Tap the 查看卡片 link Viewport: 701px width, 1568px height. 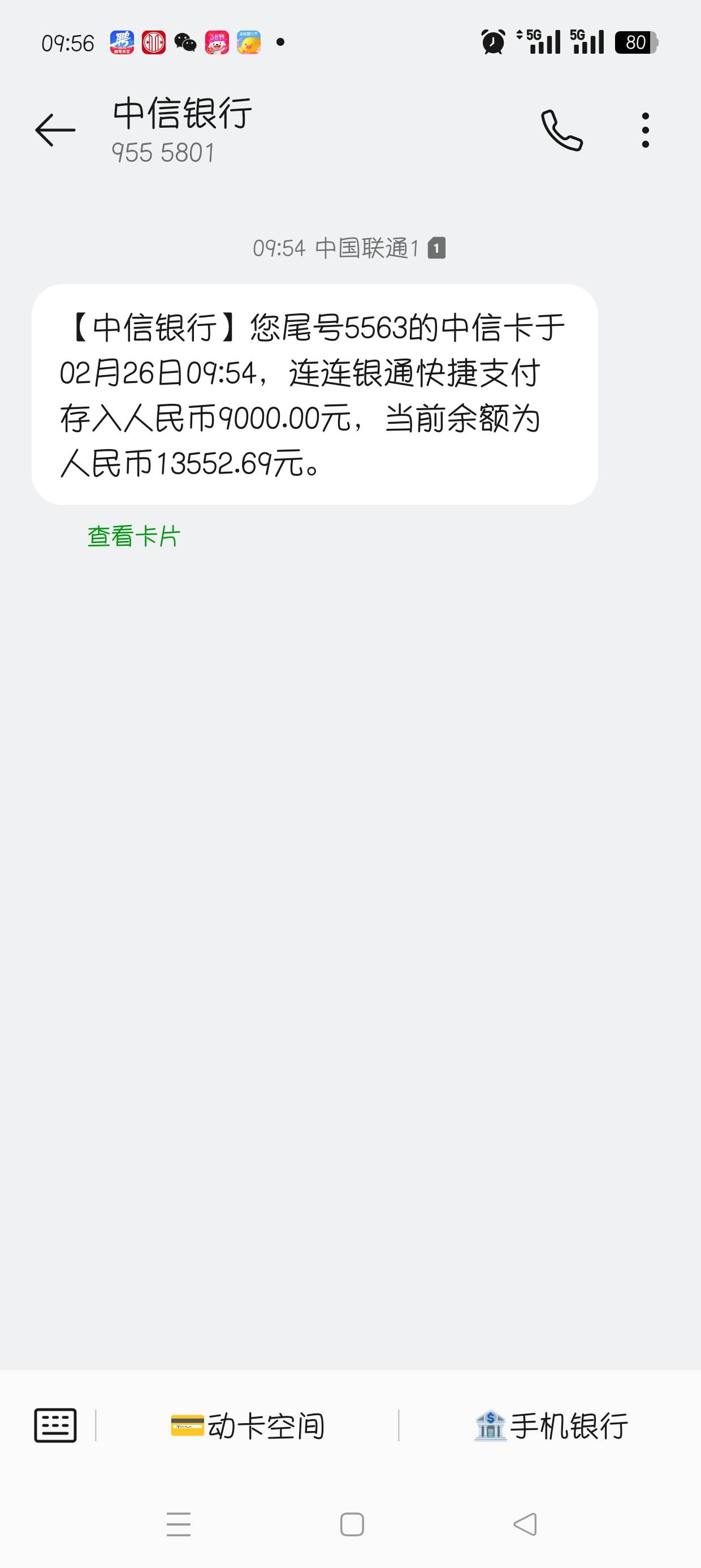[134, 536]
